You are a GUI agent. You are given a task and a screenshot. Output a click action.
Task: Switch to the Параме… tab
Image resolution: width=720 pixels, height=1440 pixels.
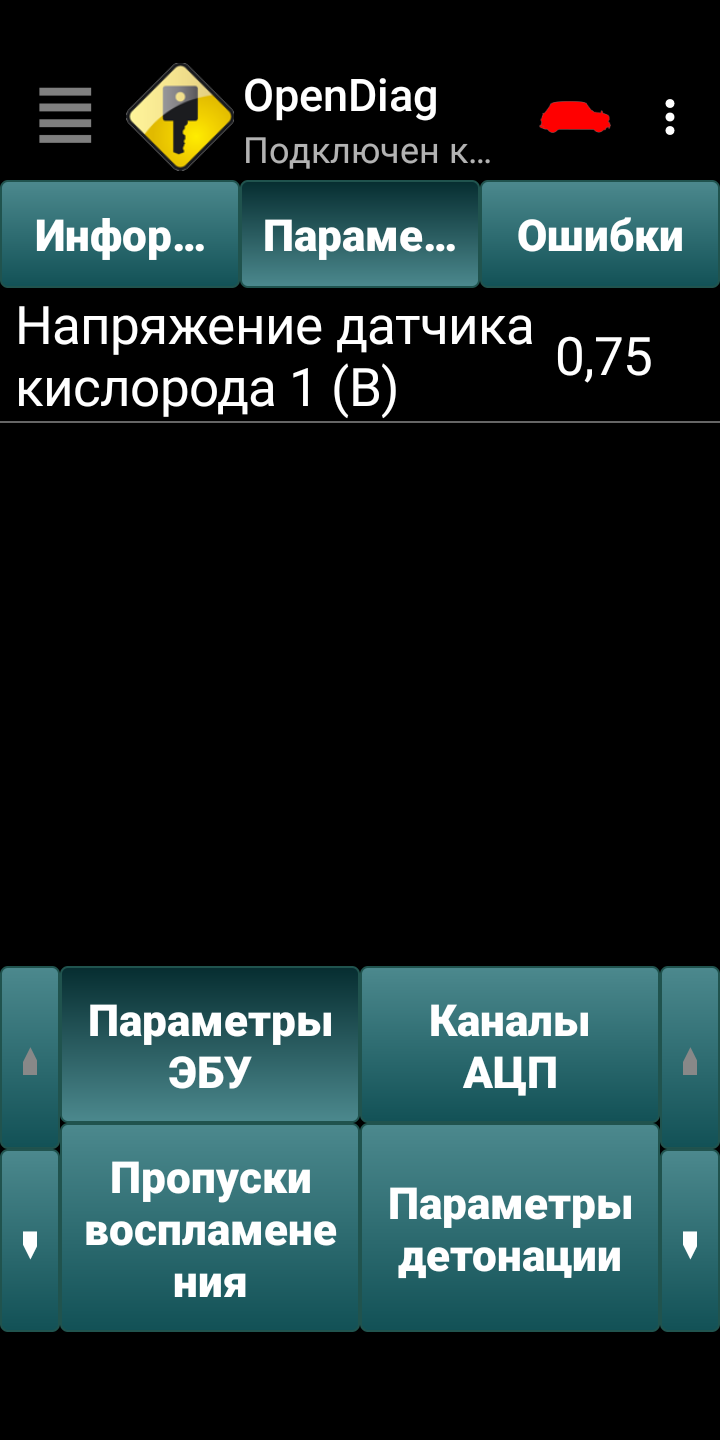point(360,235)
